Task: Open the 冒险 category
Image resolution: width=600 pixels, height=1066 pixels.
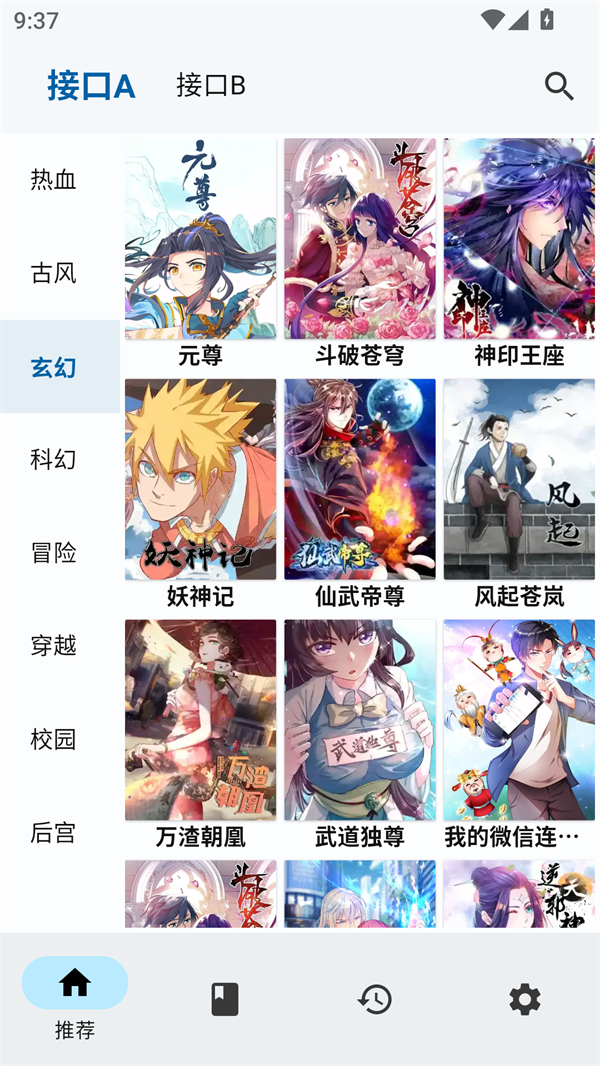Action: click(x=54, y=553)
